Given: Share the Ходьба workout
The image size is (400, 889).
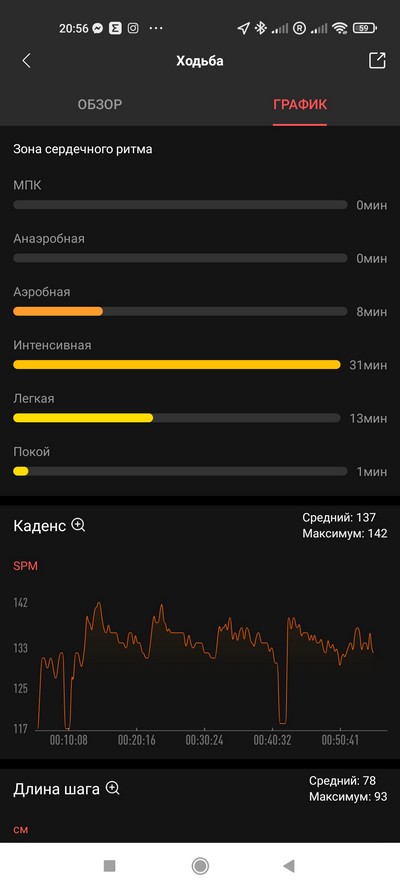Looking at the screenshot, I should [x=377, y=61].
